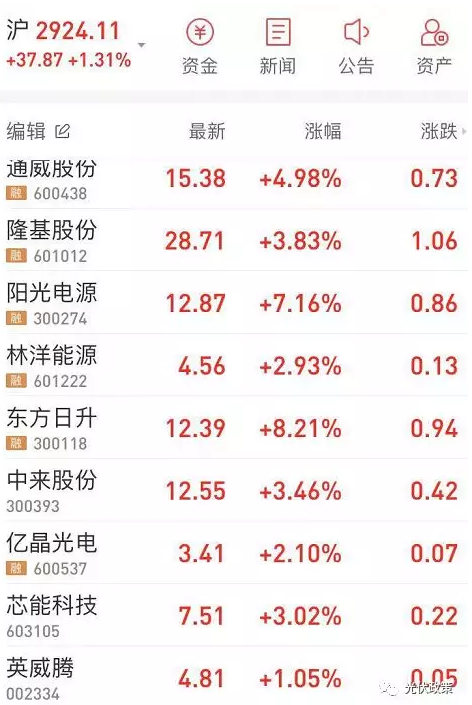
Task: Open stock 中来股份 300393
Action: pos(234,491)
